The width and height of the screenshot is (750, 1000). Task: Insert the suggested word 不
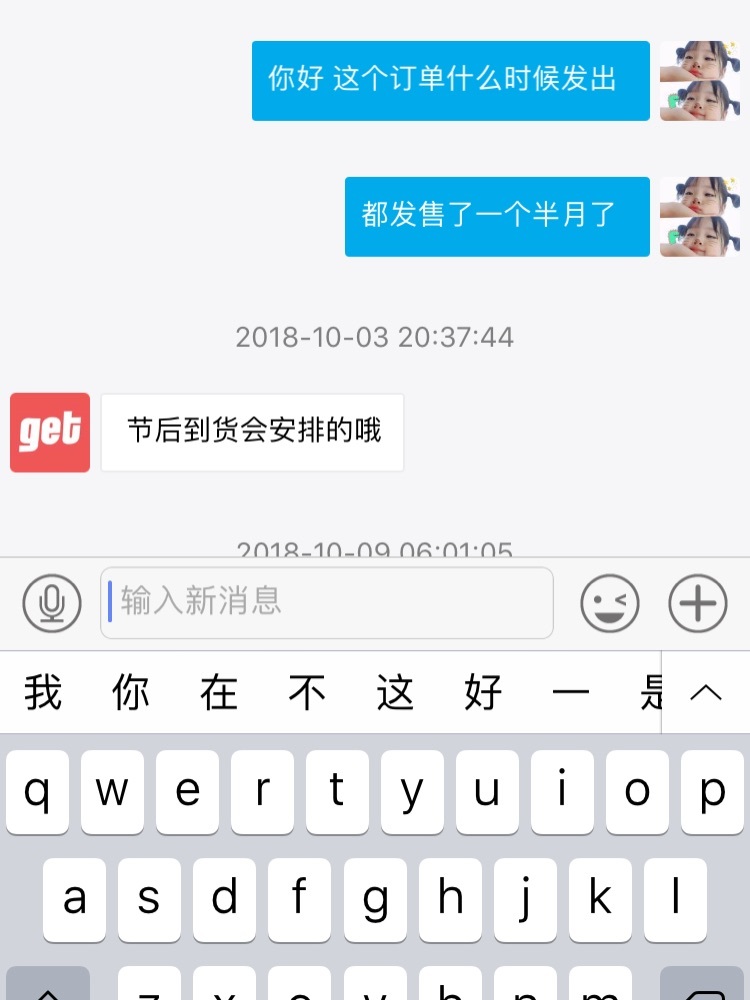pos(307,692)
